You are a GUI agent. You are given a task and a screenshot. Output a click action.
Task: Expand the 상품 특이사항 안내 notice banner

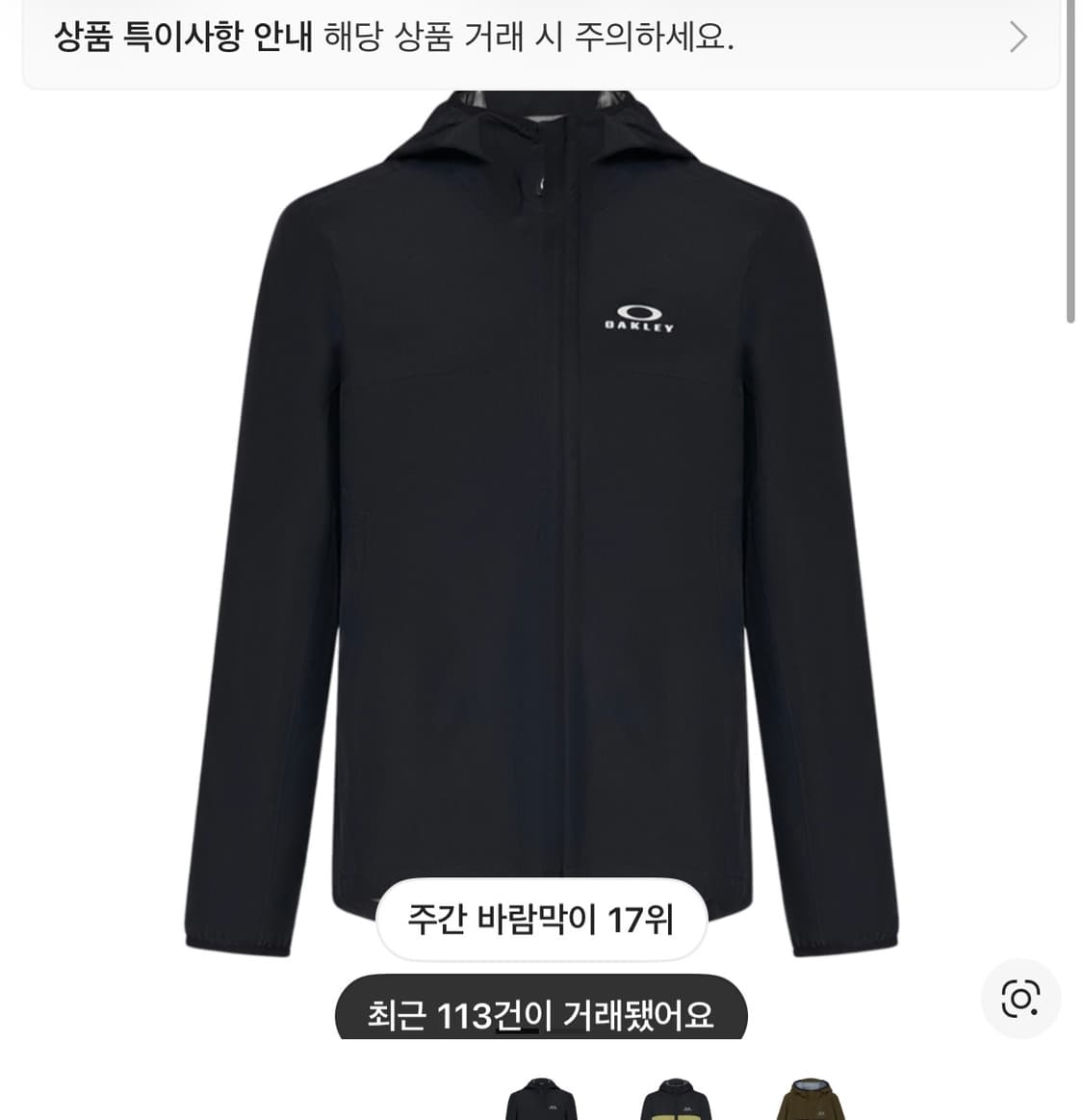tap(542, 37)
